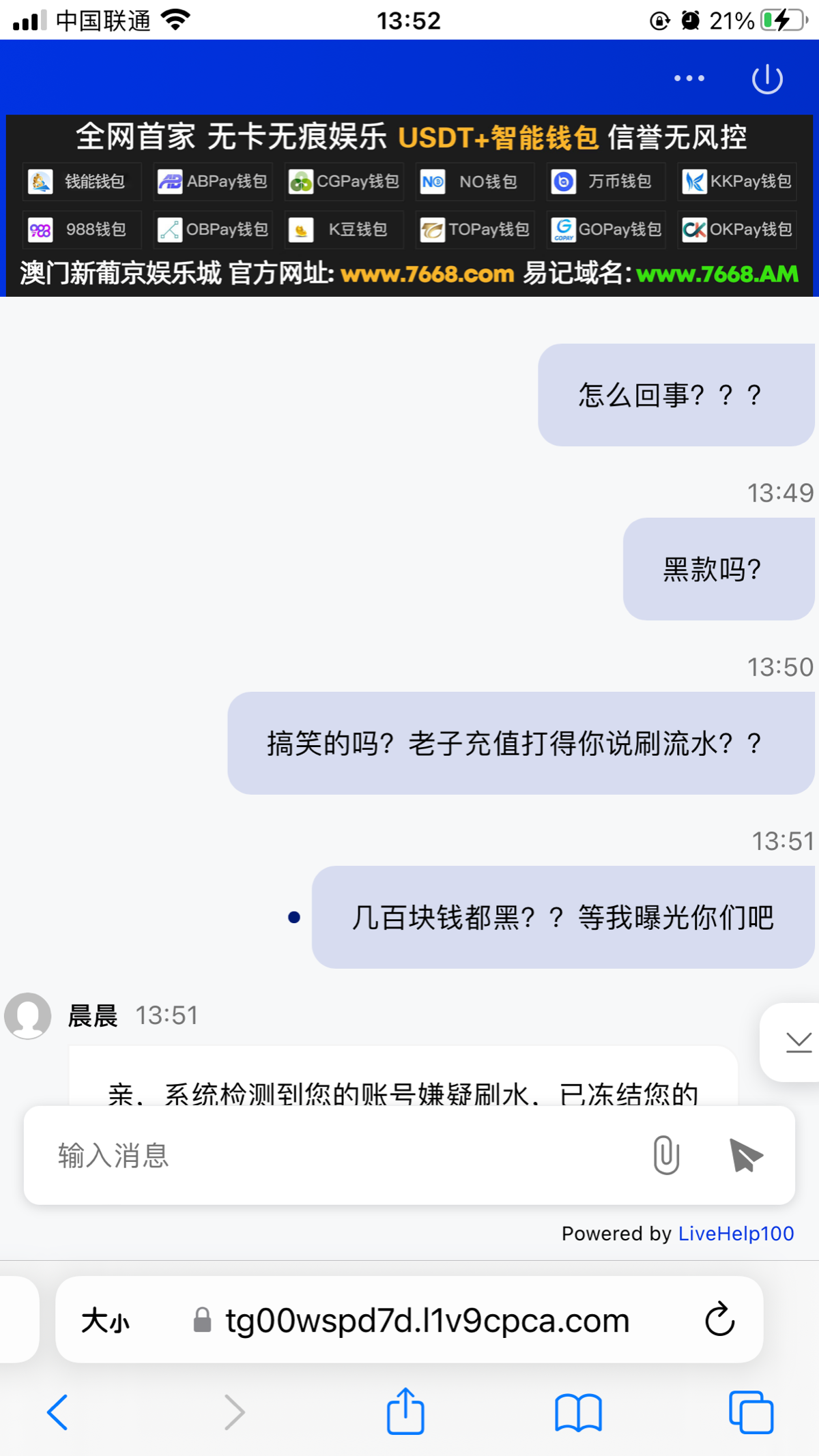Screen dimensions: 819x1456
Task: Share this page from Safari toolbar
Action: click(405, 1412)
